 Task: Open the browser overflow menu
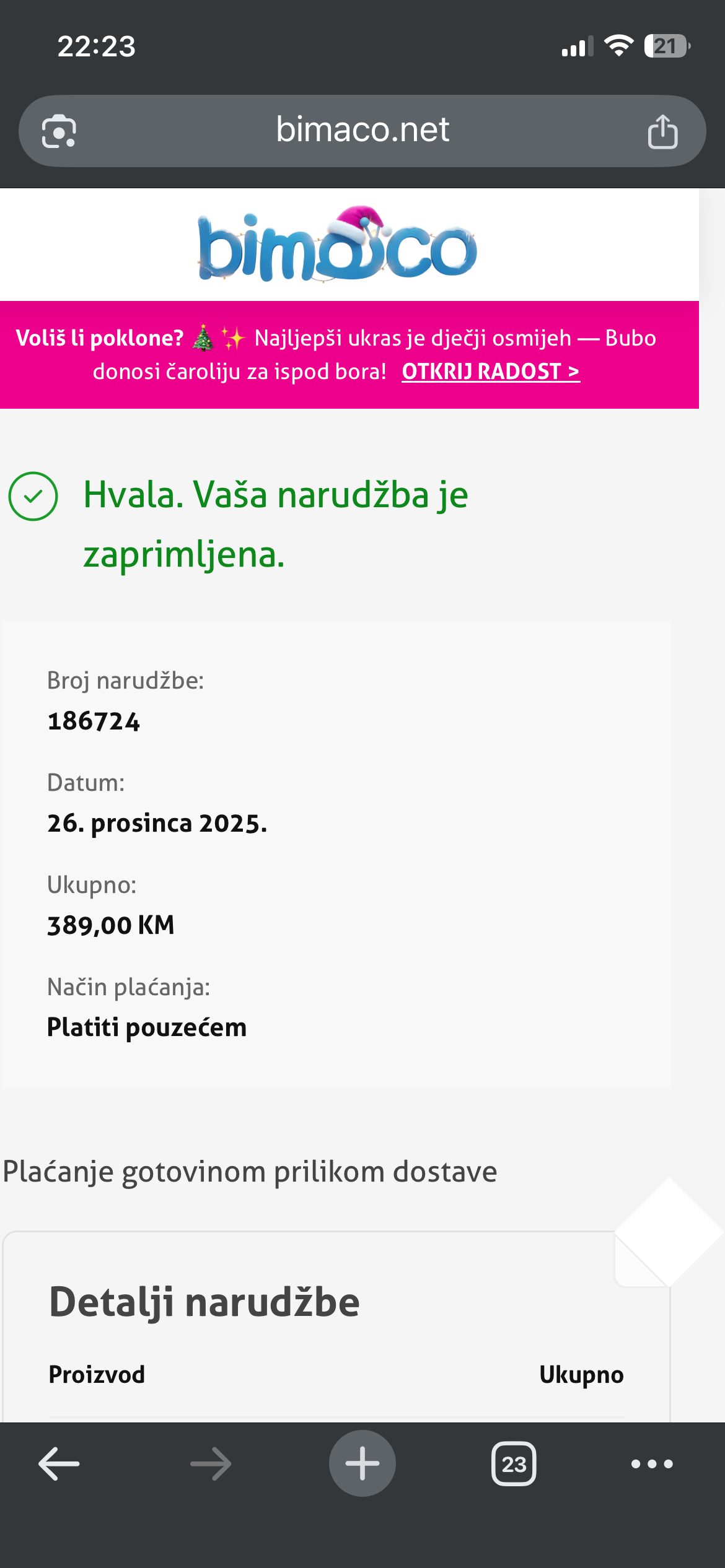click(652, 1464)
